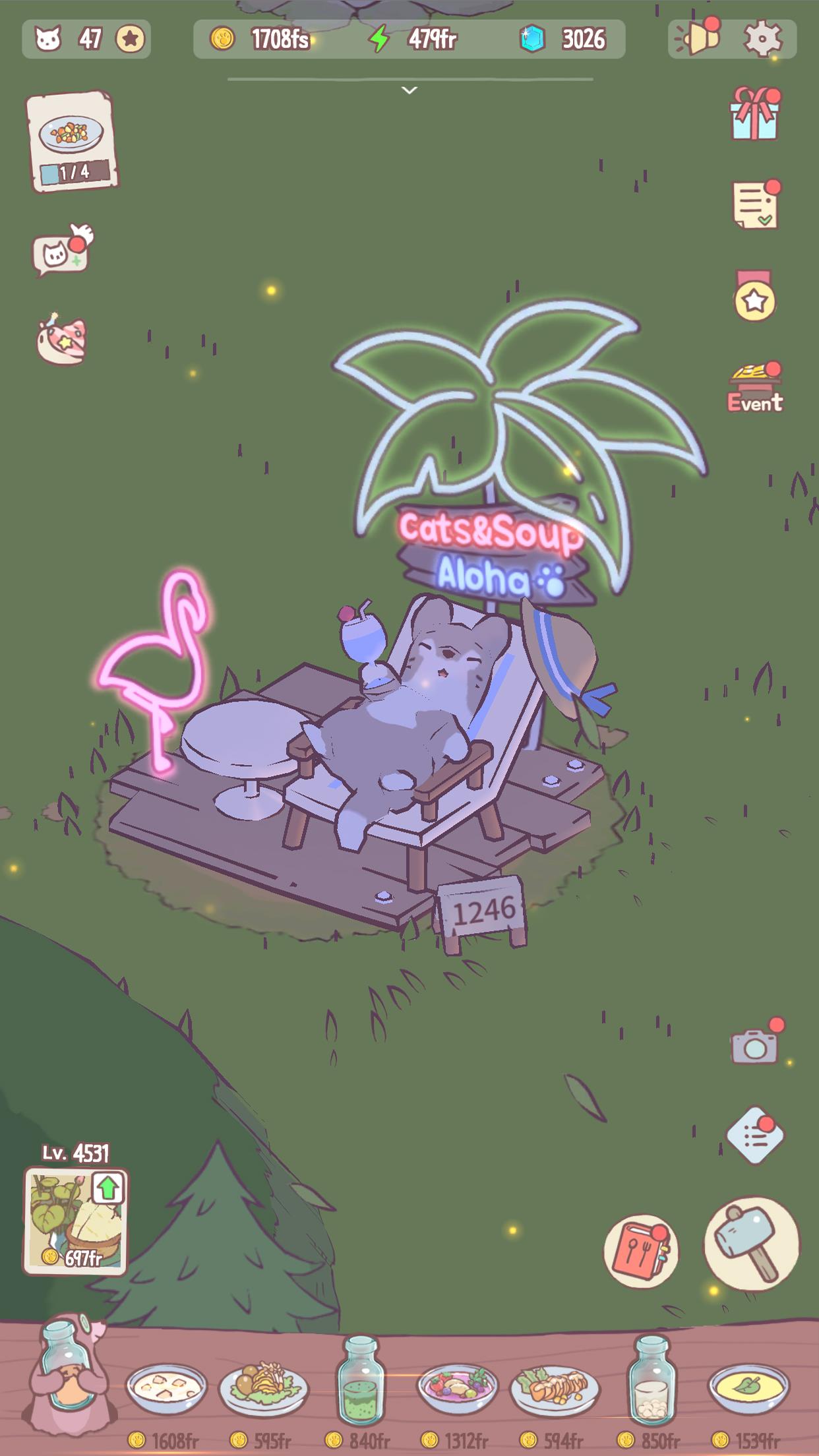Open the star badge pass
819x1456 pixels.
[x=754, y=296]
